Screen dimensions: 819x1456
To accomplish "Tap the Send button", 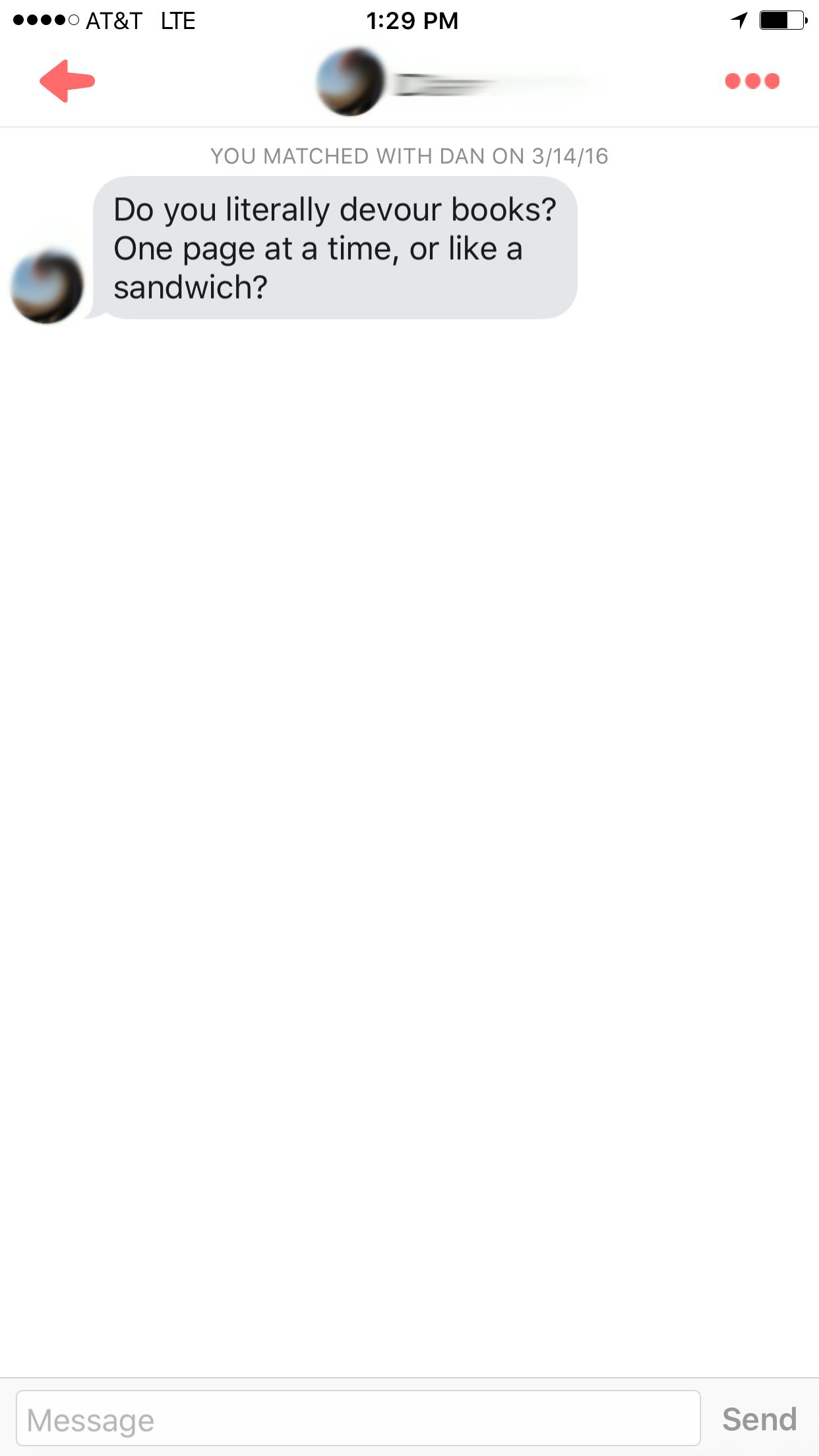I will tap(759, 1418).
